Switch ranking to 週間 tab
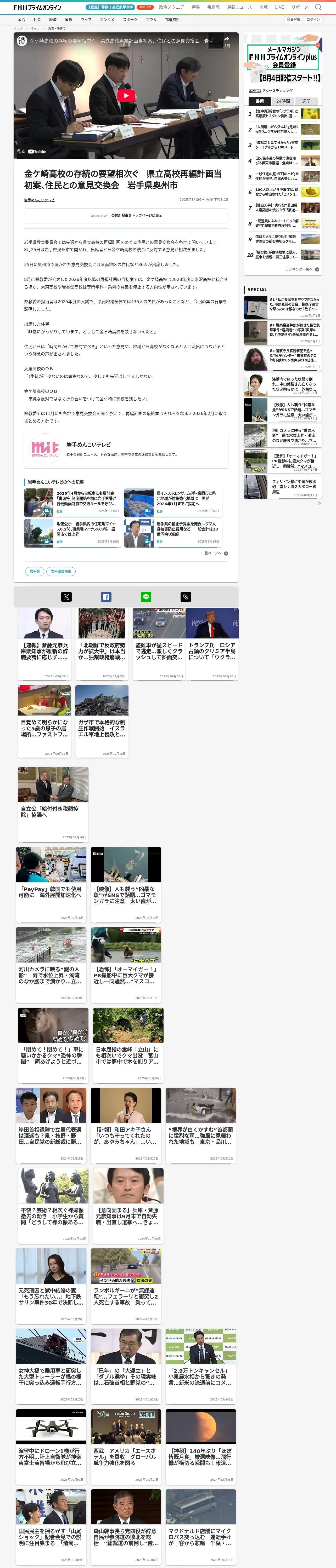The image size is (336, 1568). 306,101
